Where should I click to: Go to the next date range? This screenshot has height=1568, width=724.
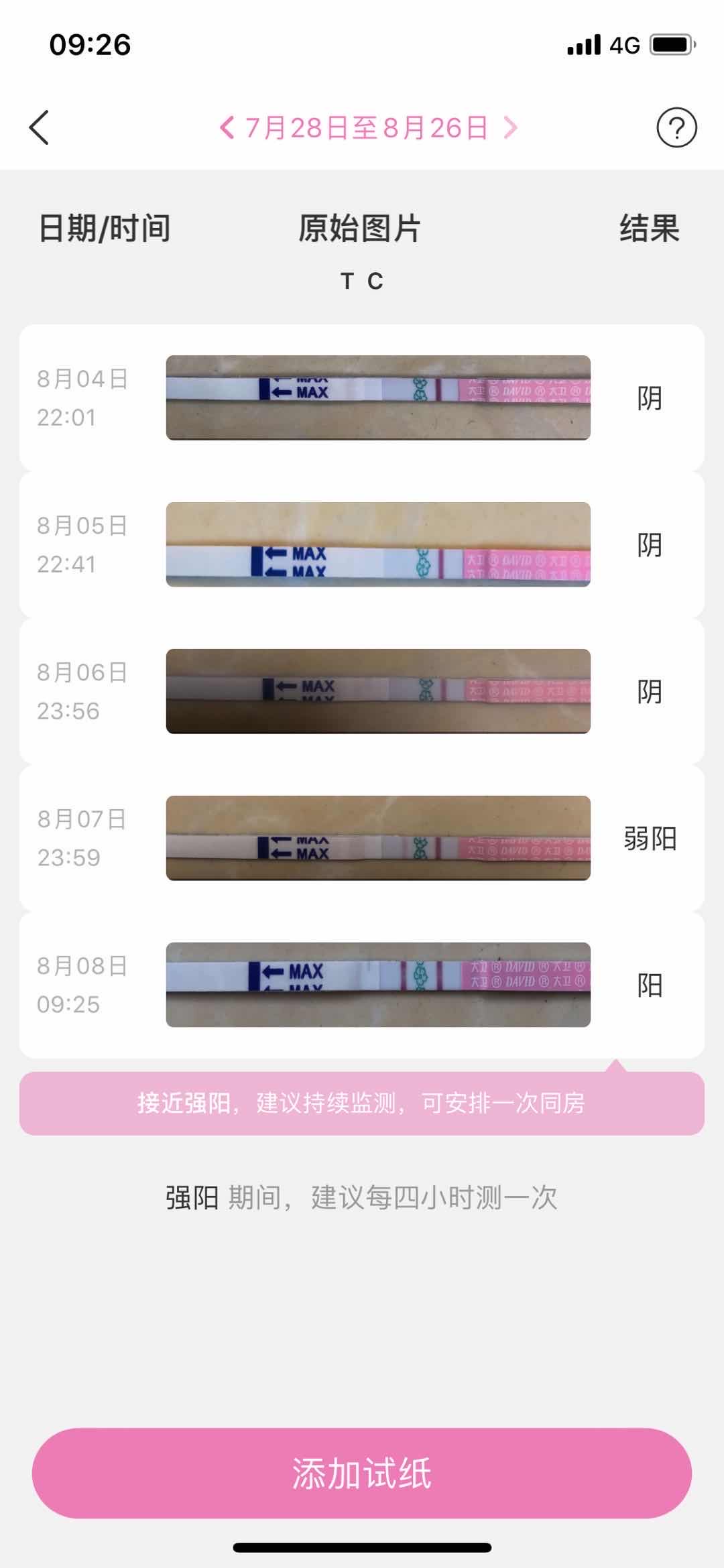(x=511, y=127)
